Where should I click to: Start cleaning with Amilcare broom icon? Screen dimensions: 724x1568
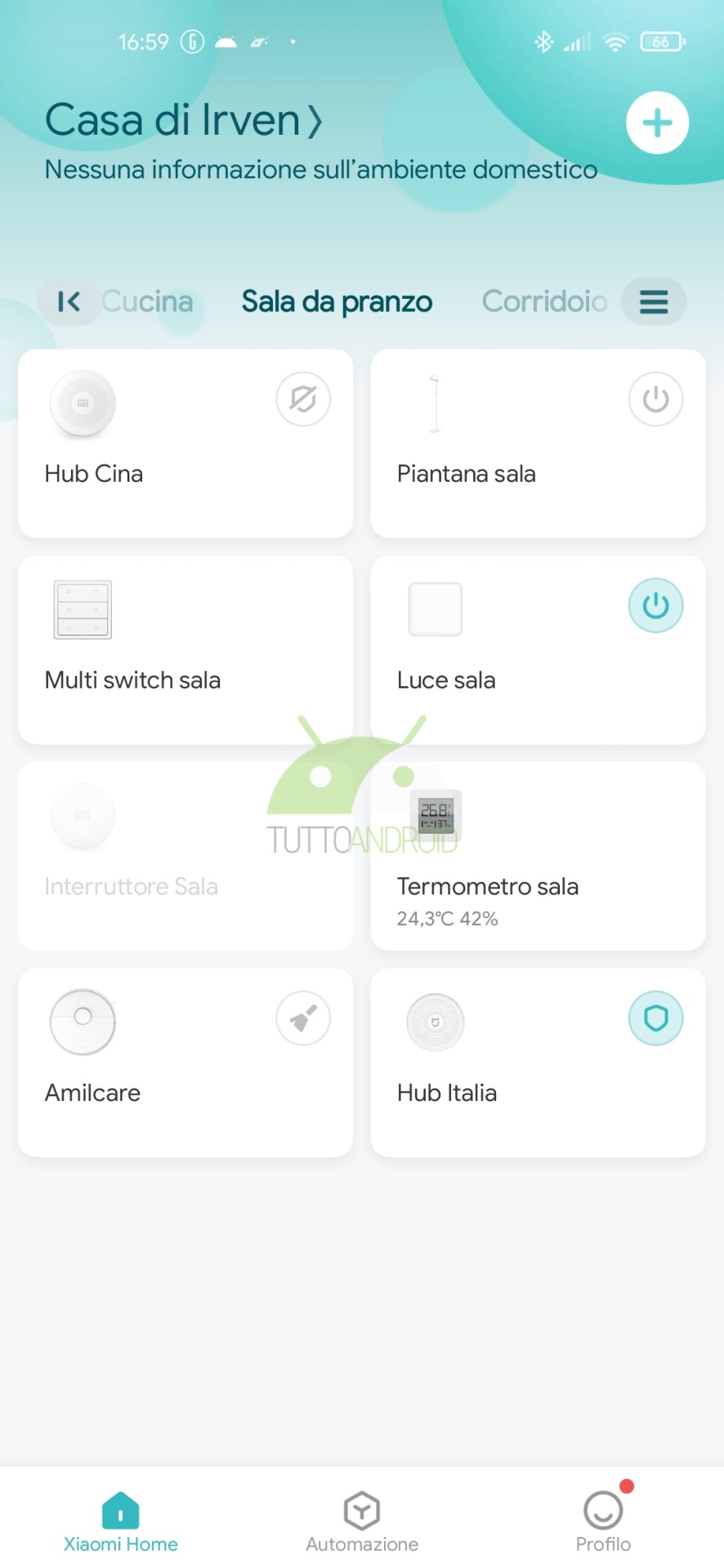[303, 1018]
